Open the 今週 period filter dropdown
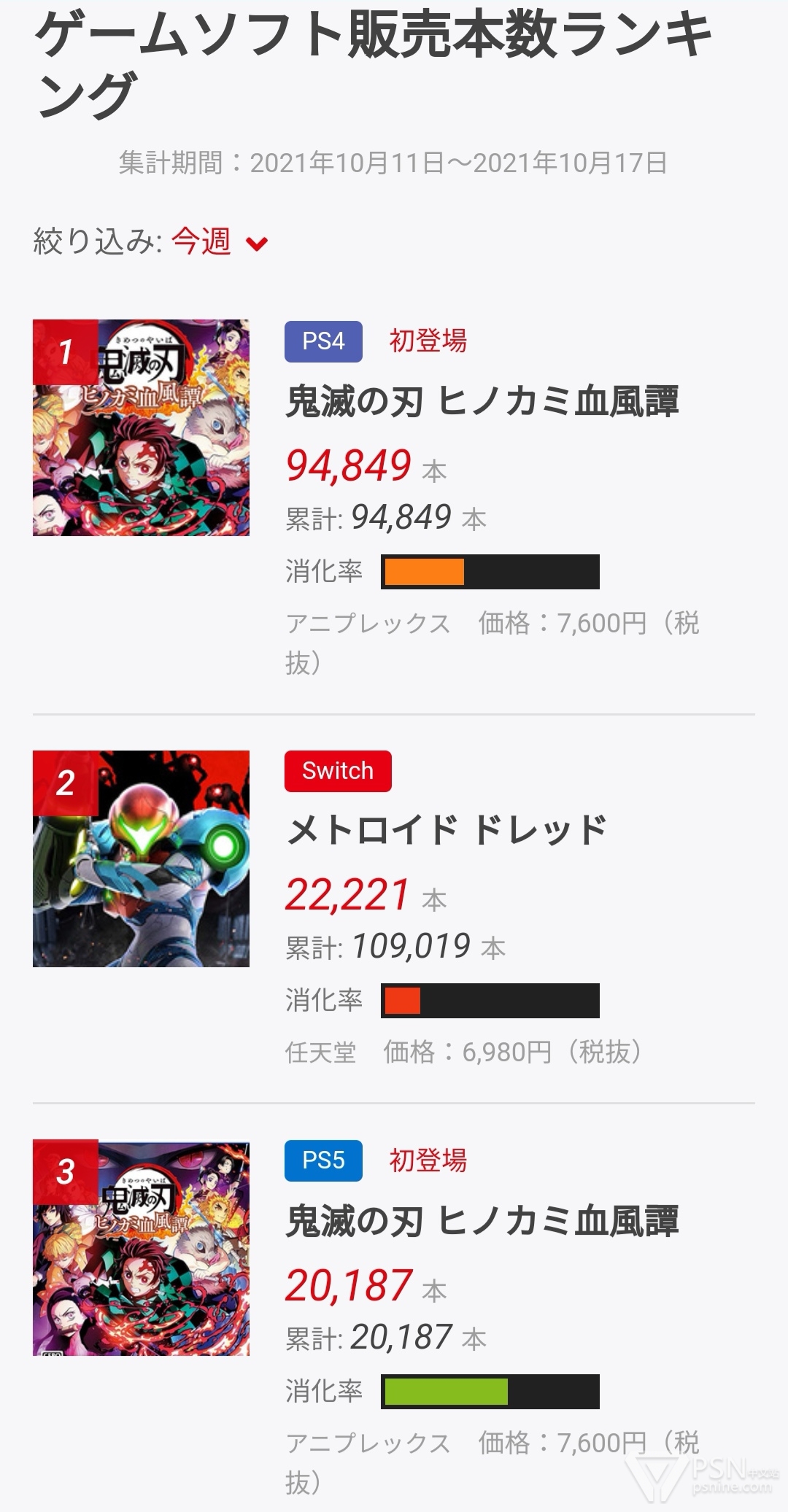Image resolution: width=788 pixels, height=1512 pixels. 219,242
